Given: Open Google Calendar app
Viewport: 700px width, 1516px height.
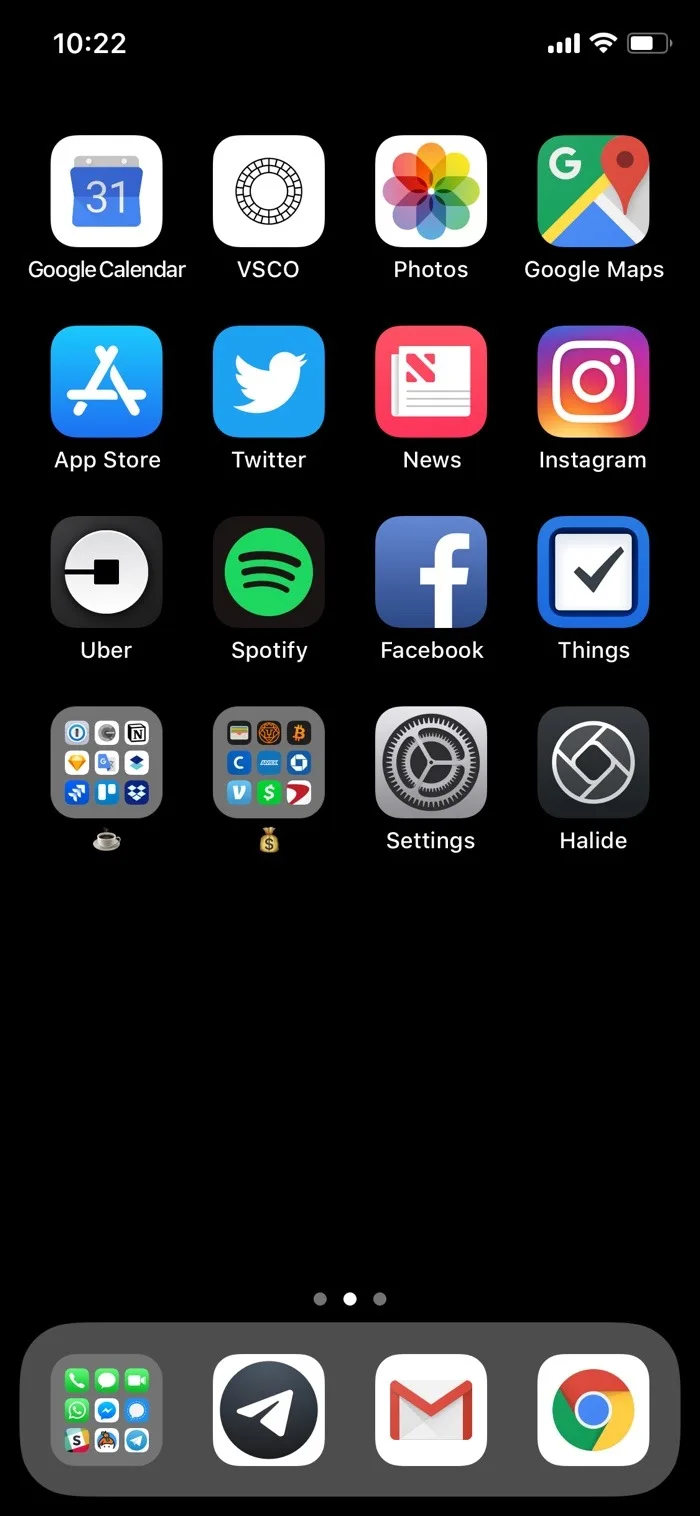Looking at the screenshot, I should [x=107, y=191].
